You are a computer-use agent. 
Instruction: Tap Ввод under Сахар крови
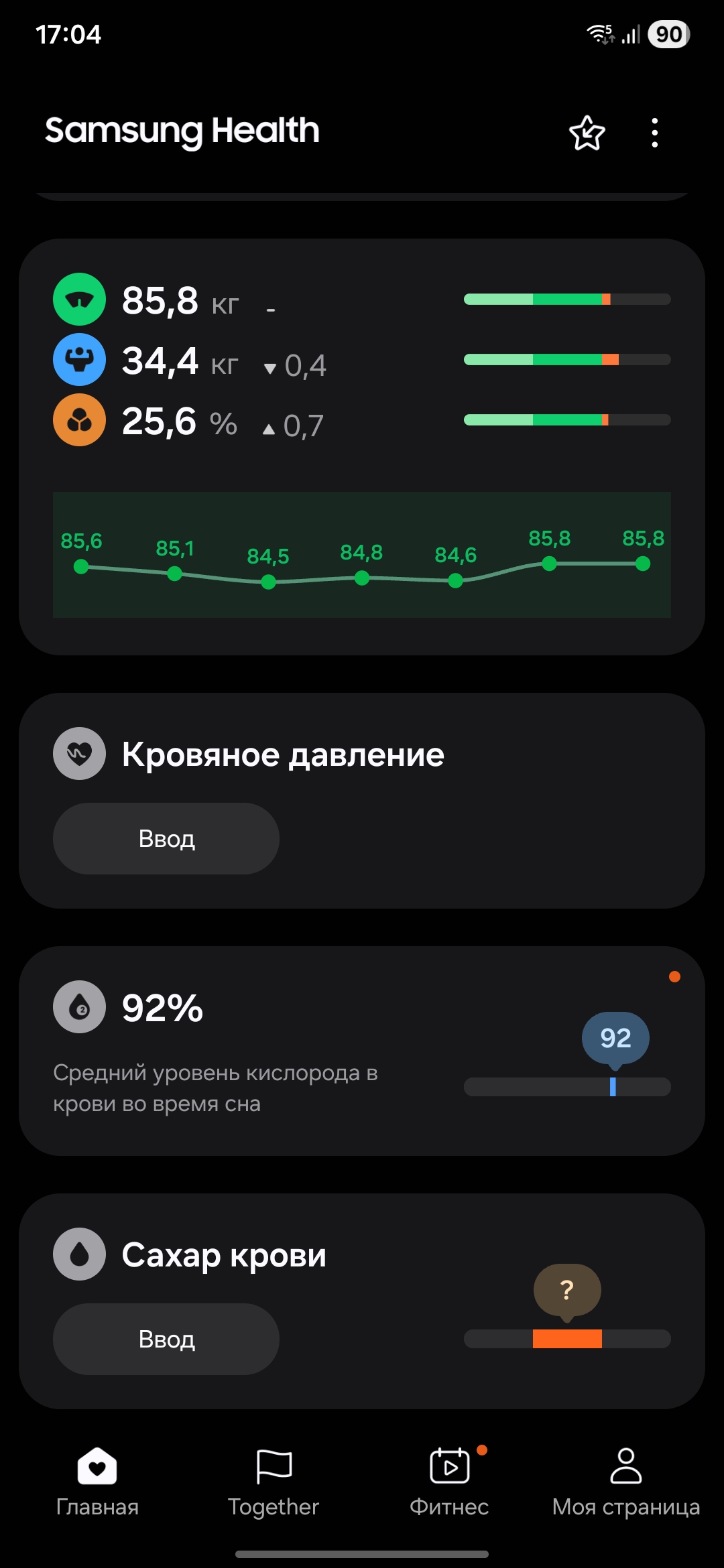tap(166, 1339)
